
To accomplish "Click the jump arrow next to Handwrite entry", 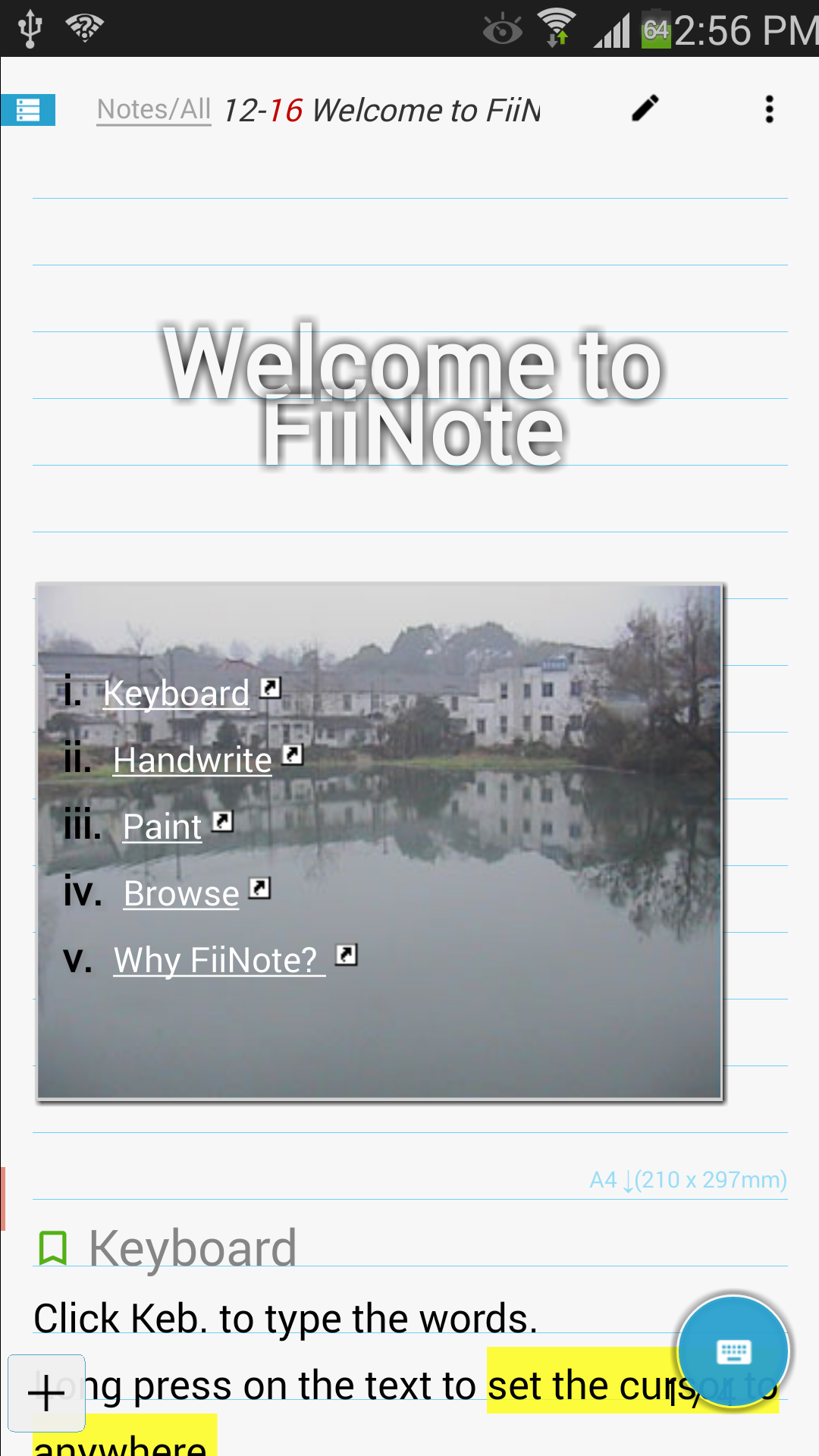I will point(291,755).
